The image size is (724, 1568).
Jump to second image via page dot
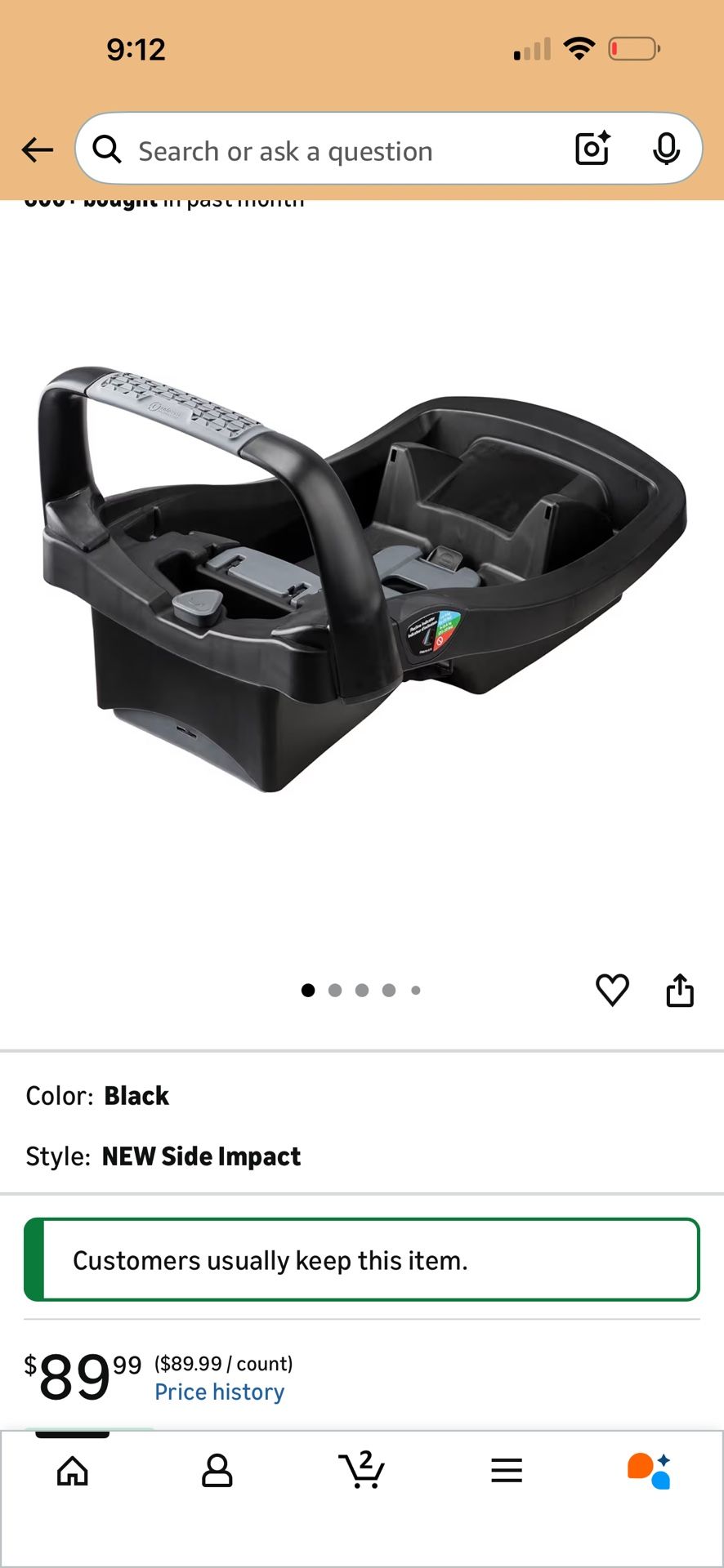(335, 990)
